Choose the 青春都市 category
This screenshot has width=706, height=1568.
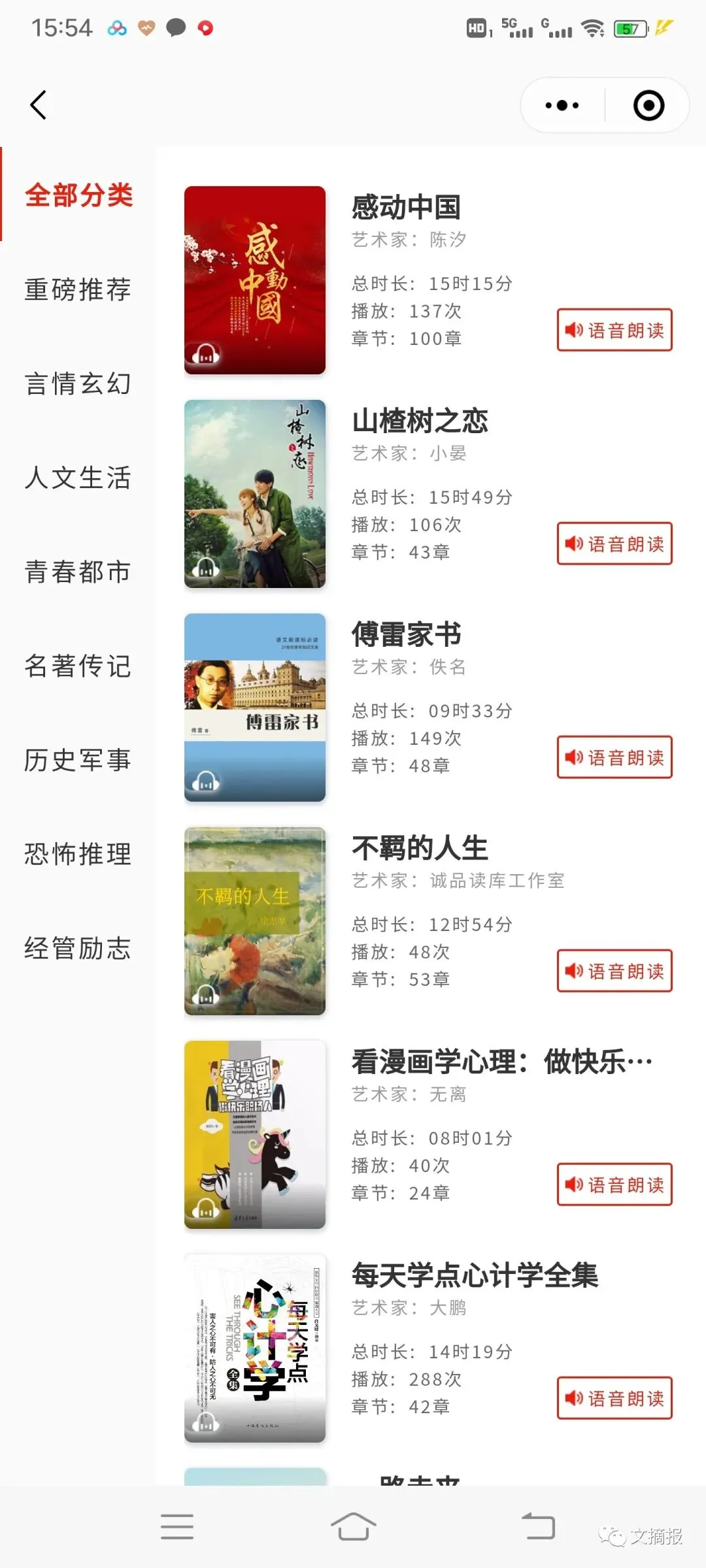(78, 572)
